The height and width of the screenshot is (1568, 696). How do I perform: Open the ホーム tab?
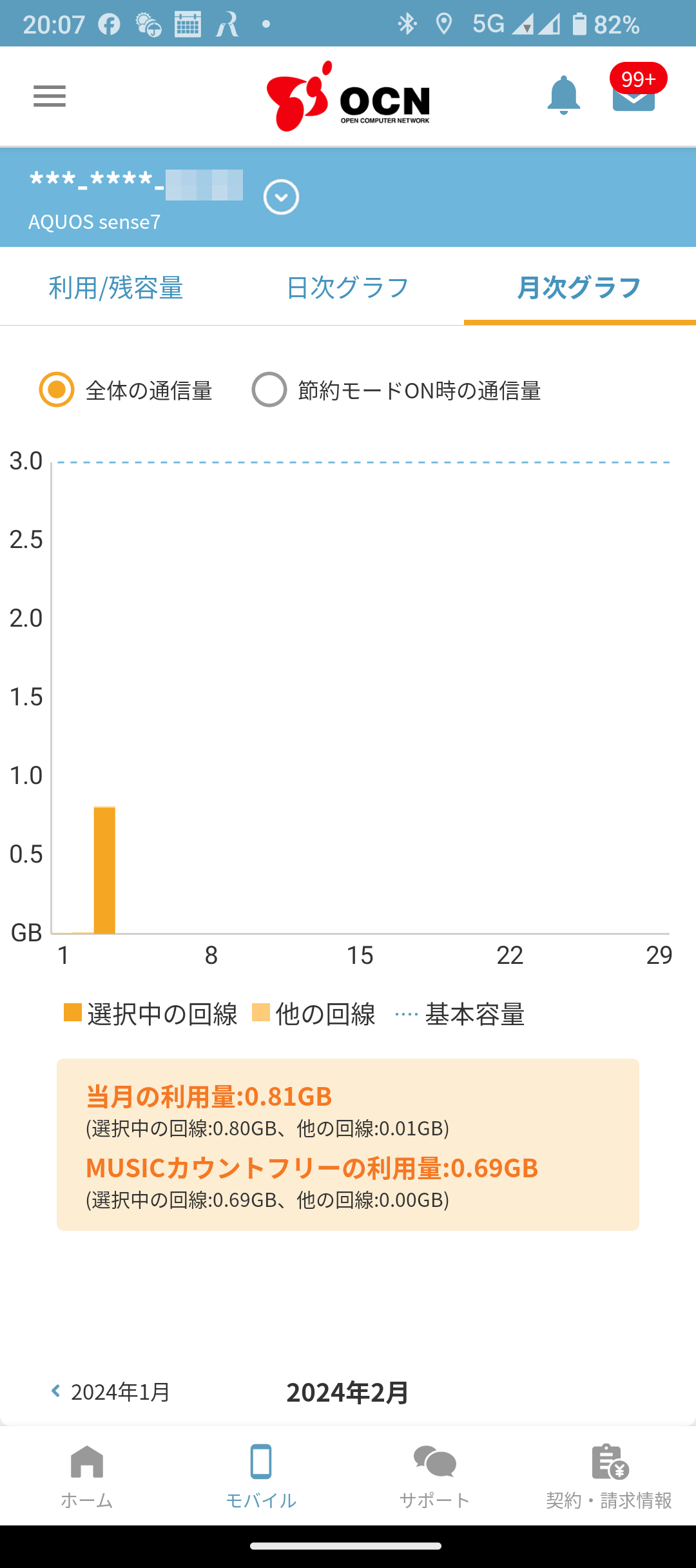coord(87,1476)
